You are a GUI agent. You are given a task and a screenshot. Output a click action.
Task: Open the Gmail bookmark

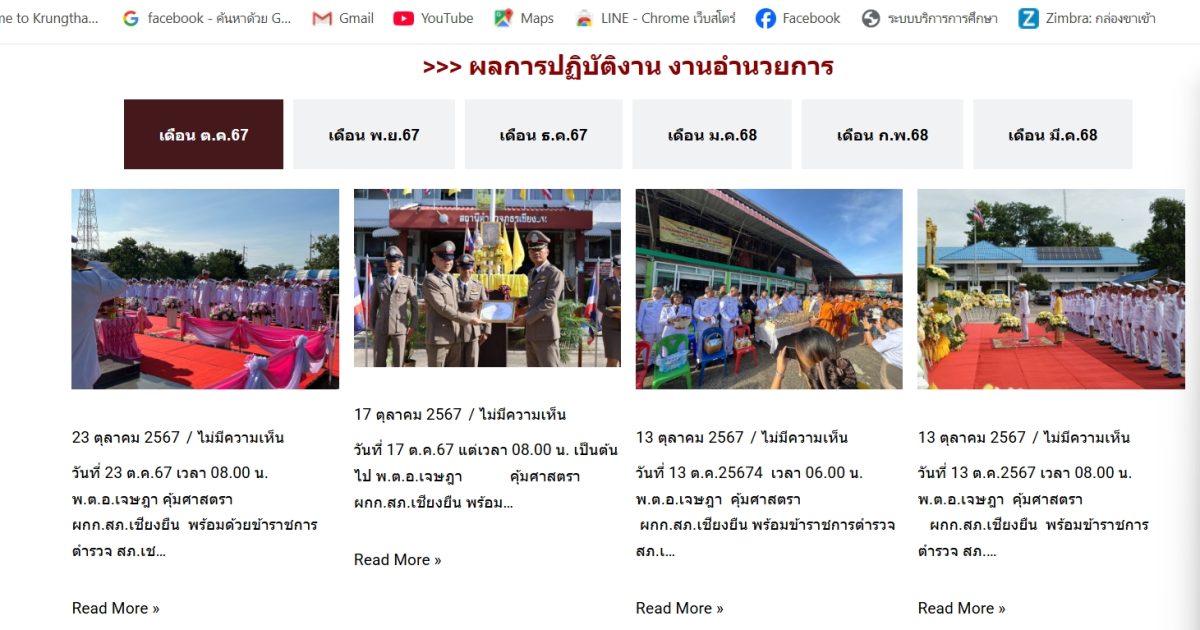pos(343,18)
